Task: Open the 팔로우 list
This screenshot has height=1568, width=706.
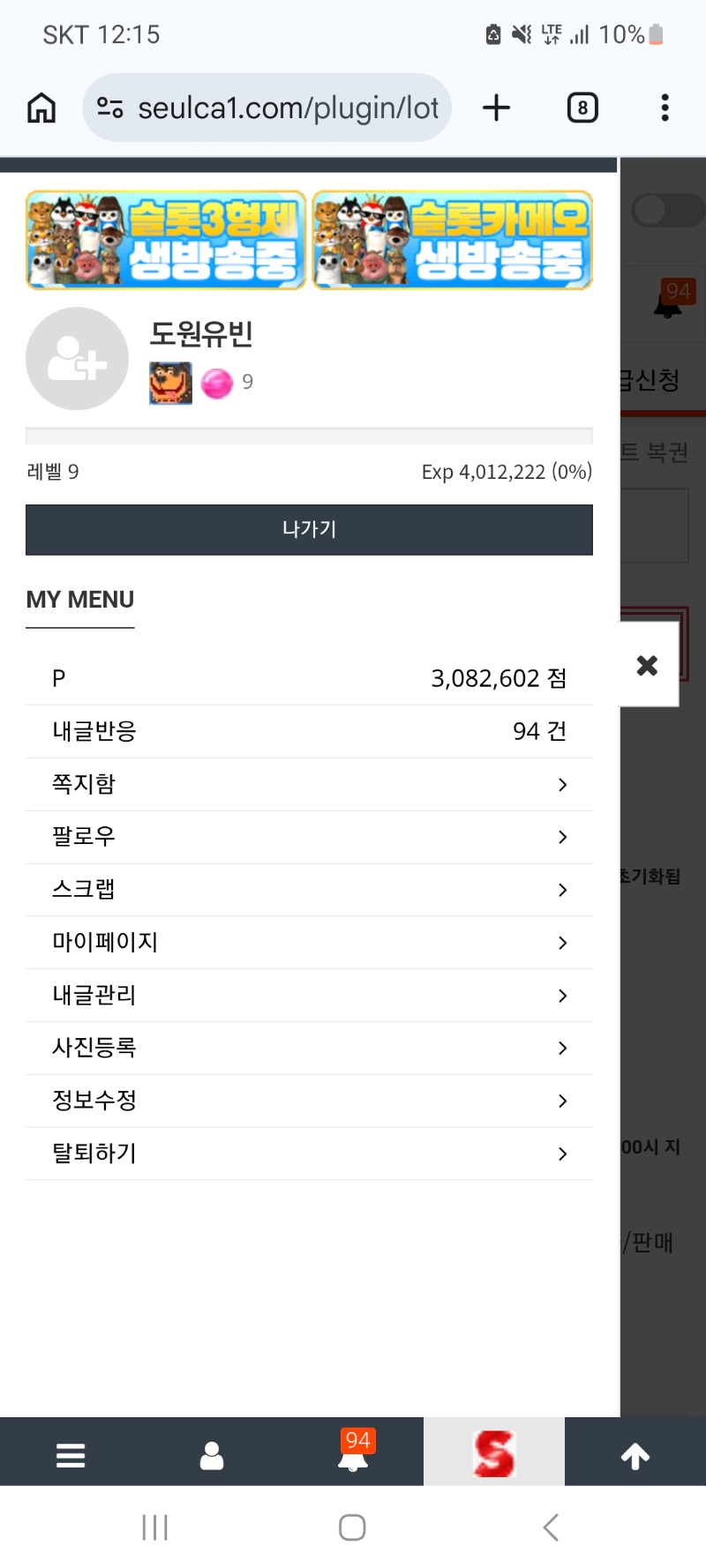Action: [x=309, y=836]
